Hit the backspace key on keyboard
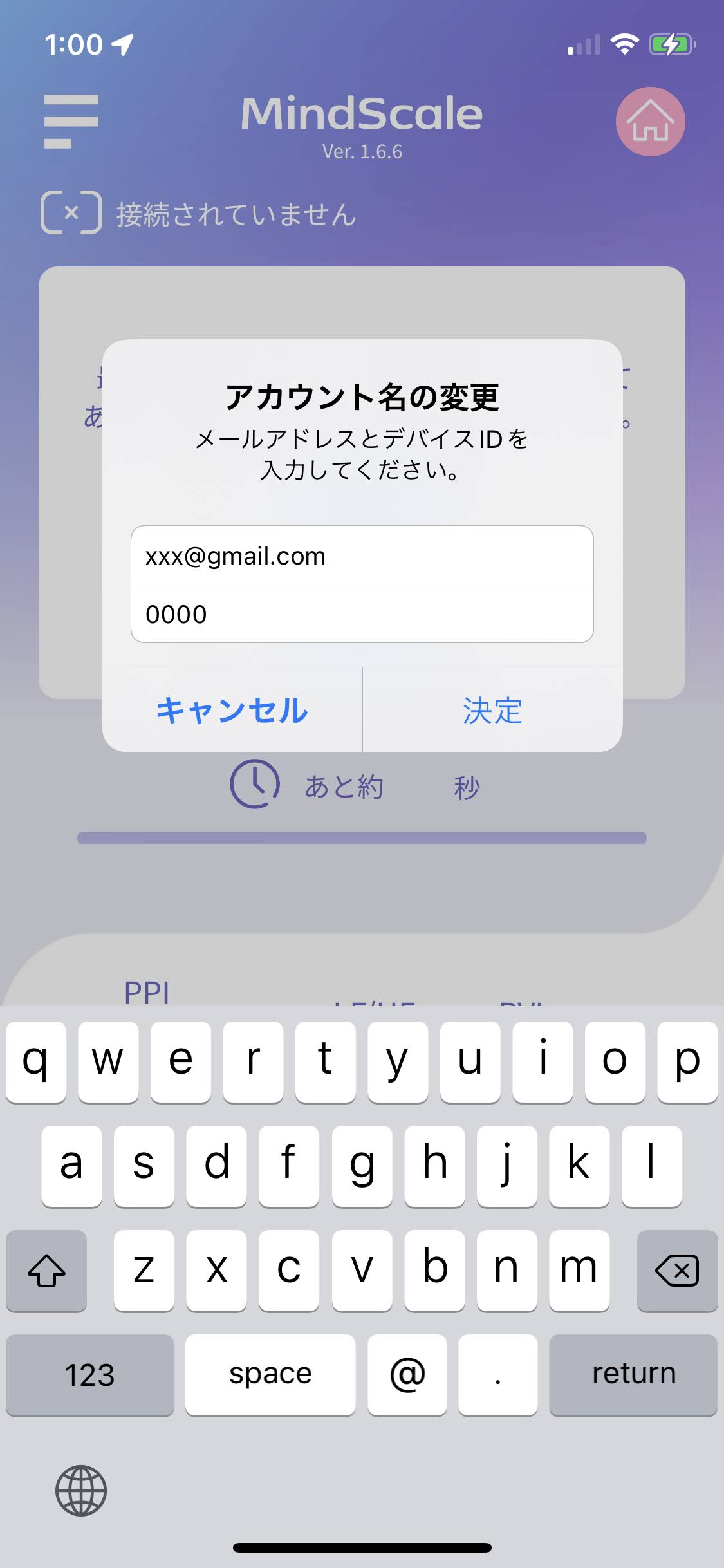This screenshot has width=724, height=1568. [x=677, y=1270]
